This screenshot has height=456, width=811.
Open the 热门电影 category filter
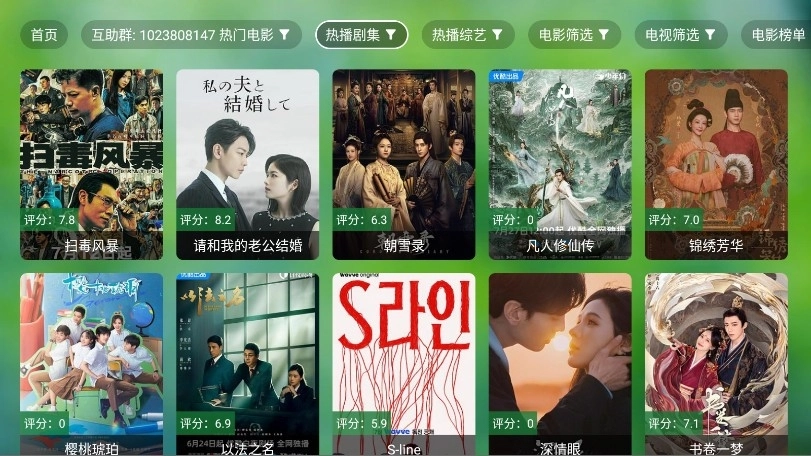pos(190,35)
